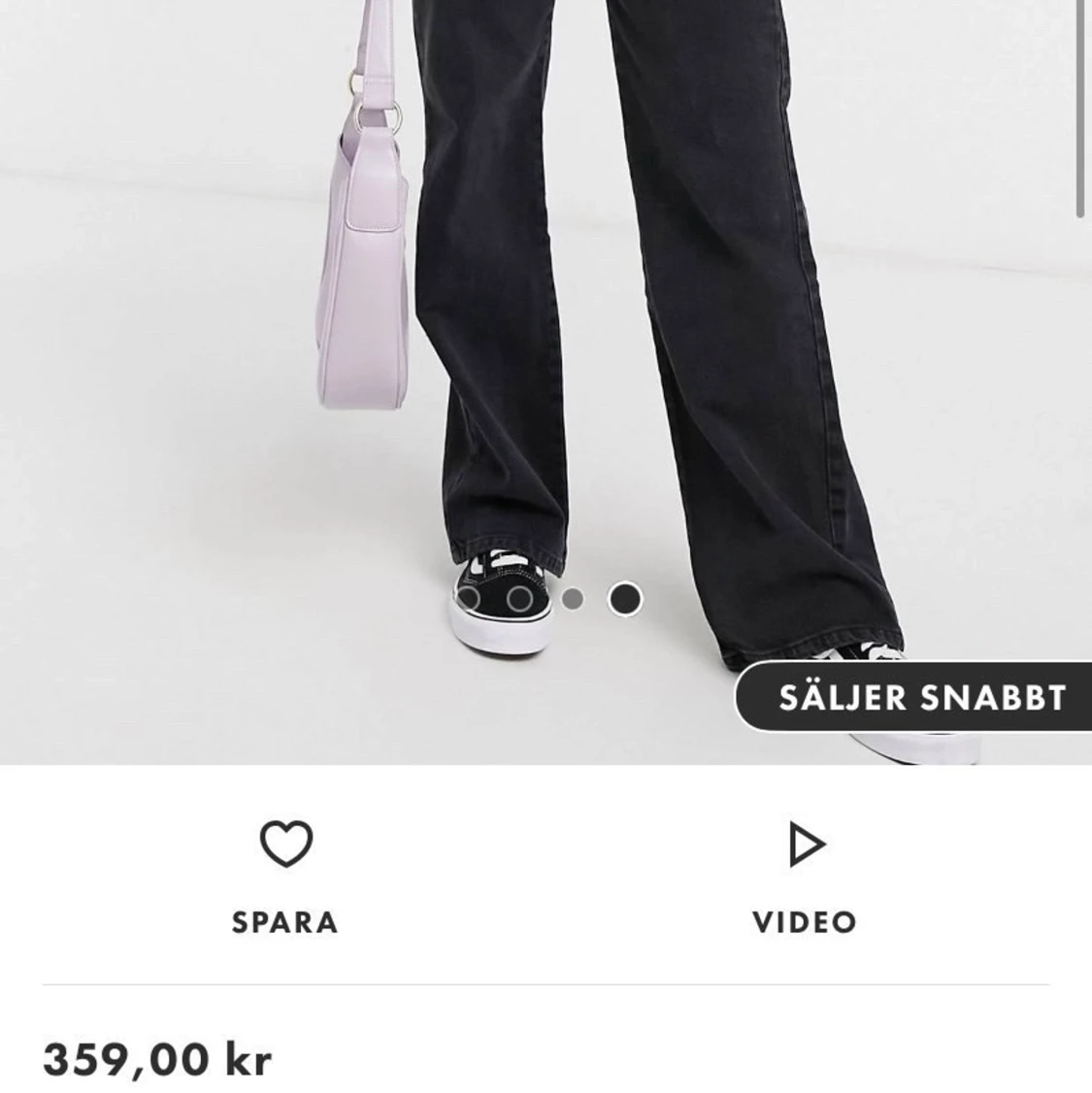Tap the SÄLJER SNABBT badge

[x=922, y=695]
